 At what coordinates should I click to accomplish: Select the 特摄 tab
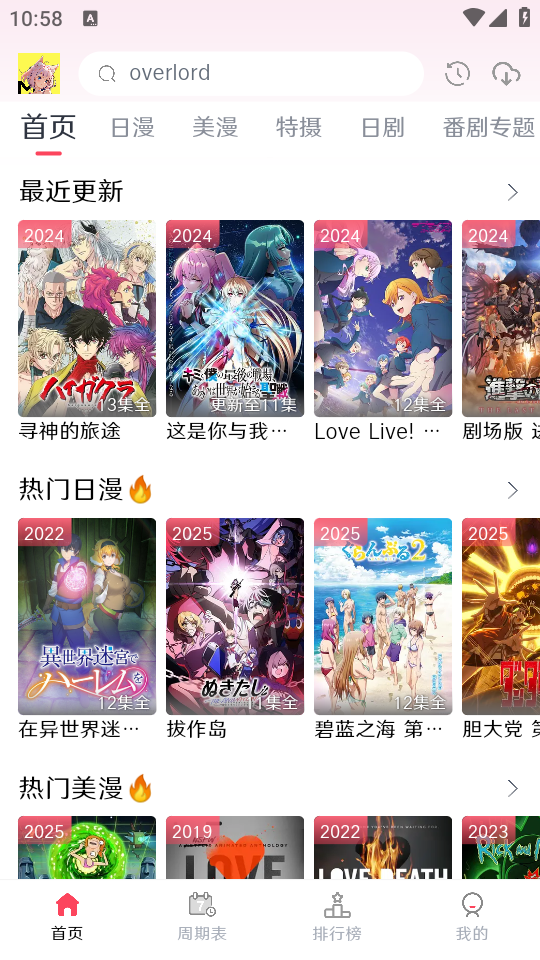tap(299, 127)
